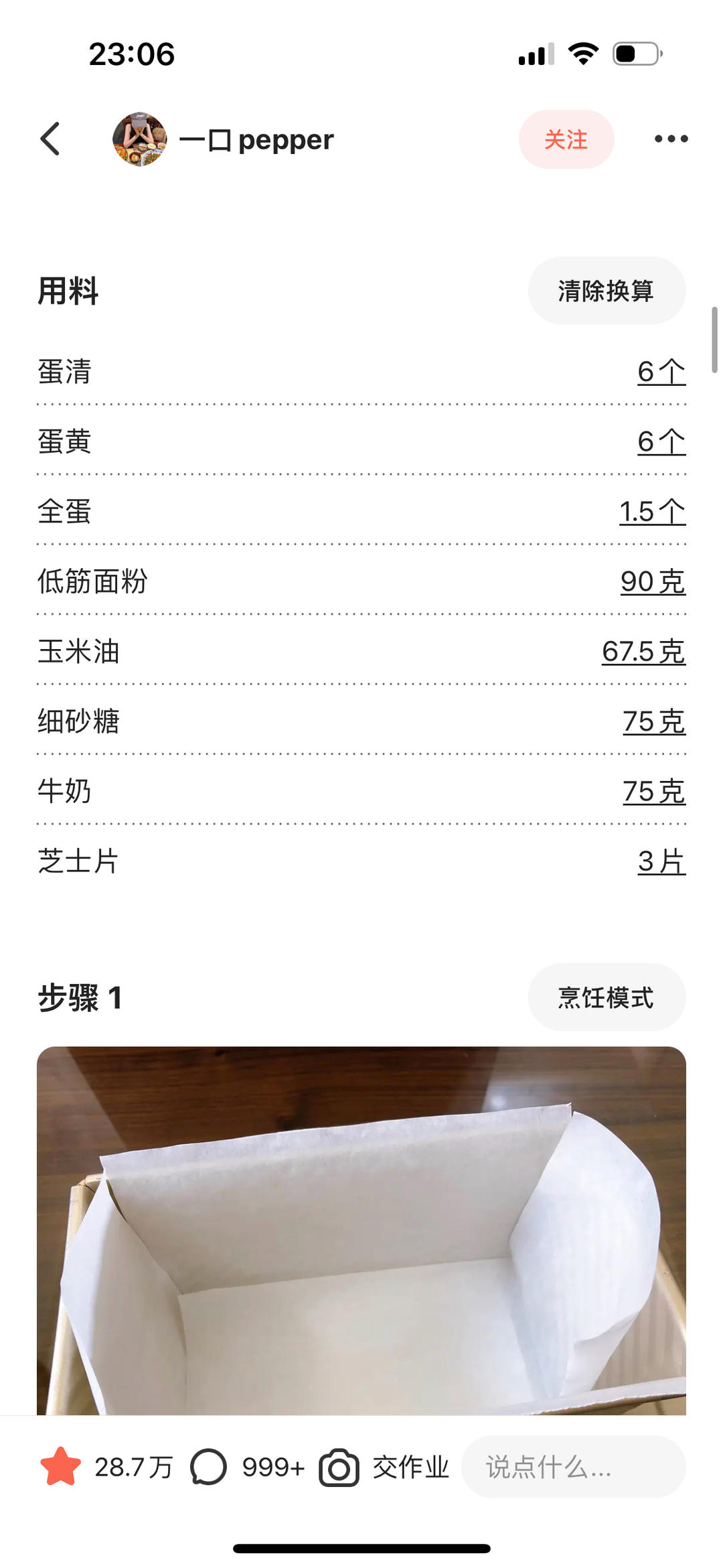Tap the 说点什么 comment field

coord(573,1467)
